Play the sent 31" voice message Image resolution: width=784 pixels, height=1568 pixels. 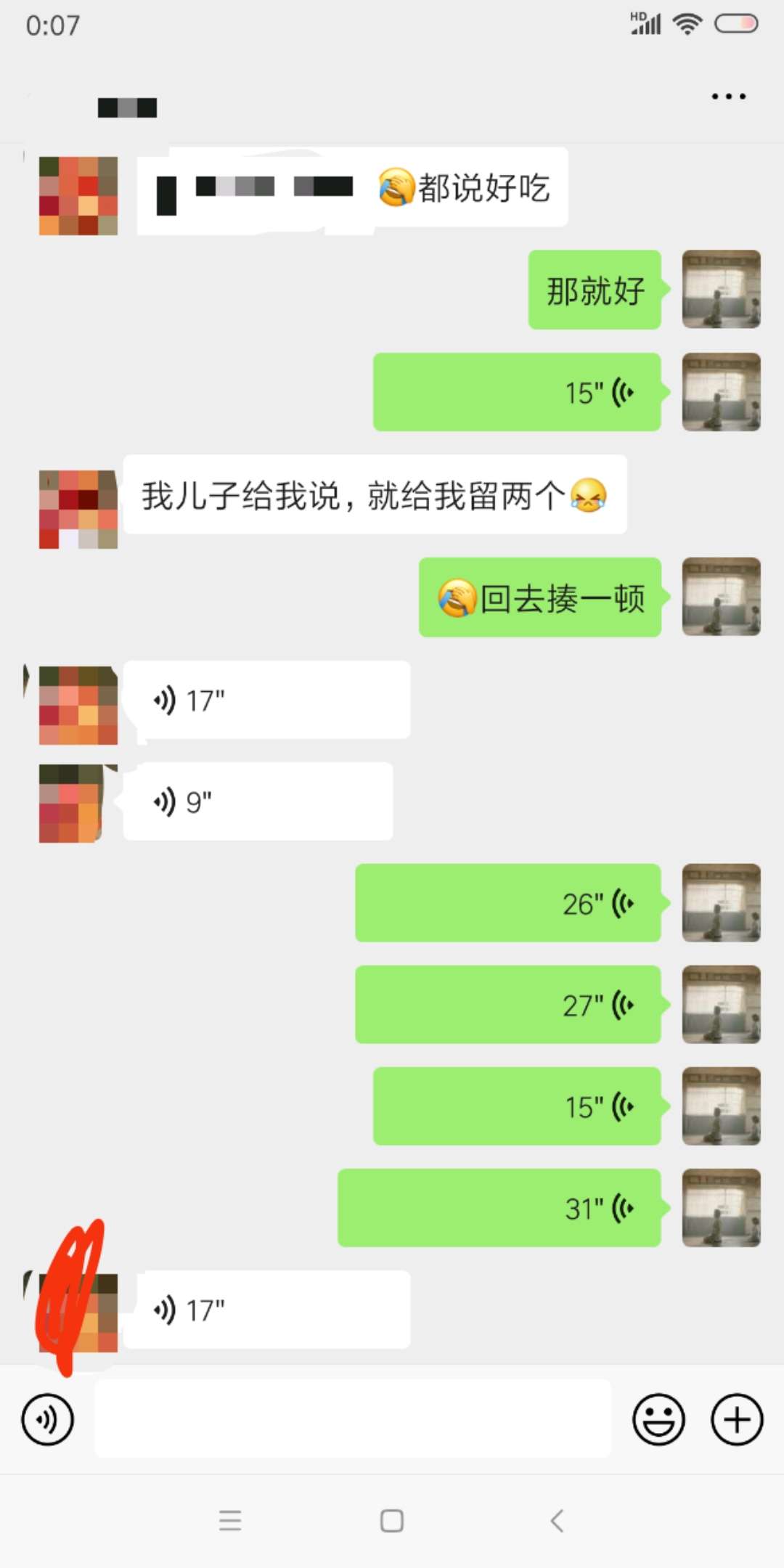[x=499, y=1208]
